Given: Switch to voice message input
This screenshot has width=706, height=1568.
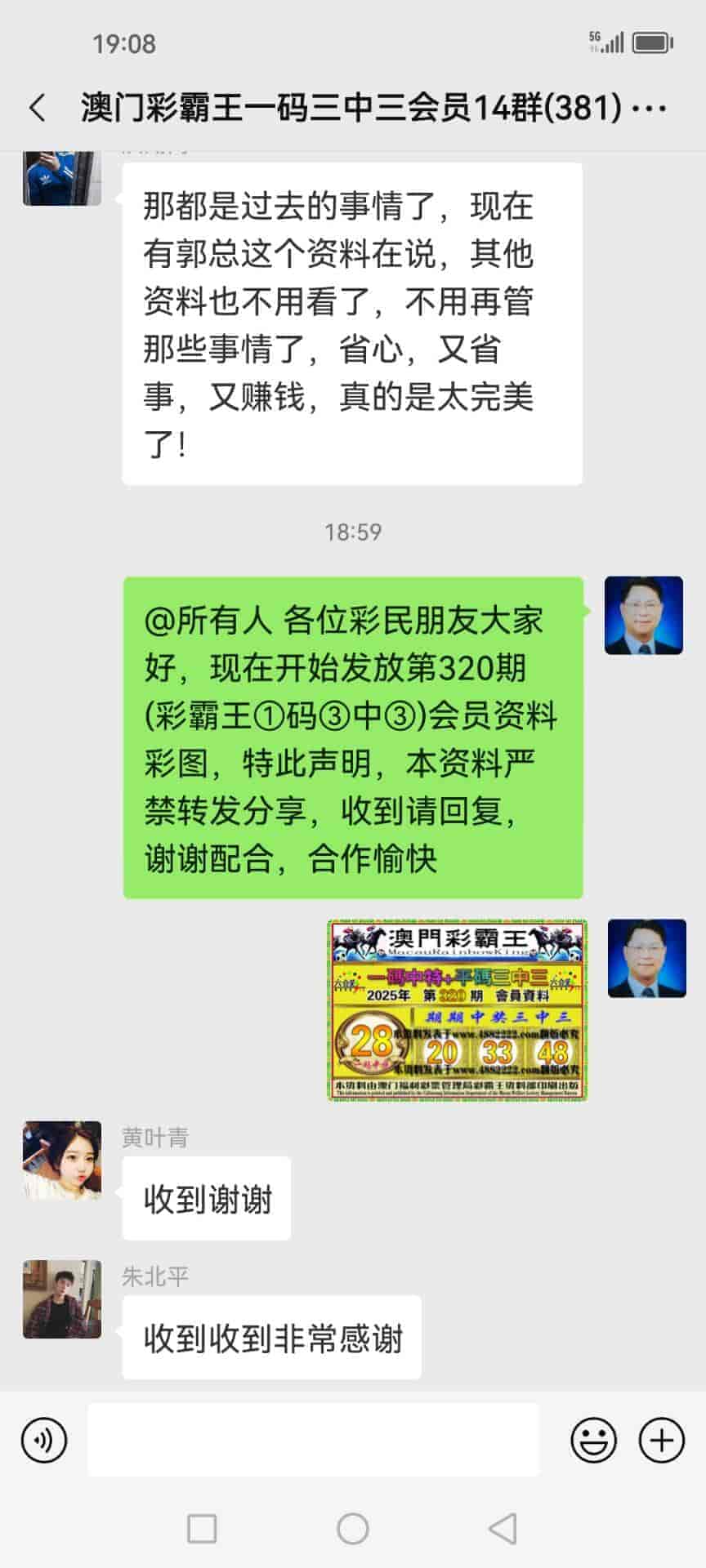Looking at the screenshot, I should point(44,1440).
